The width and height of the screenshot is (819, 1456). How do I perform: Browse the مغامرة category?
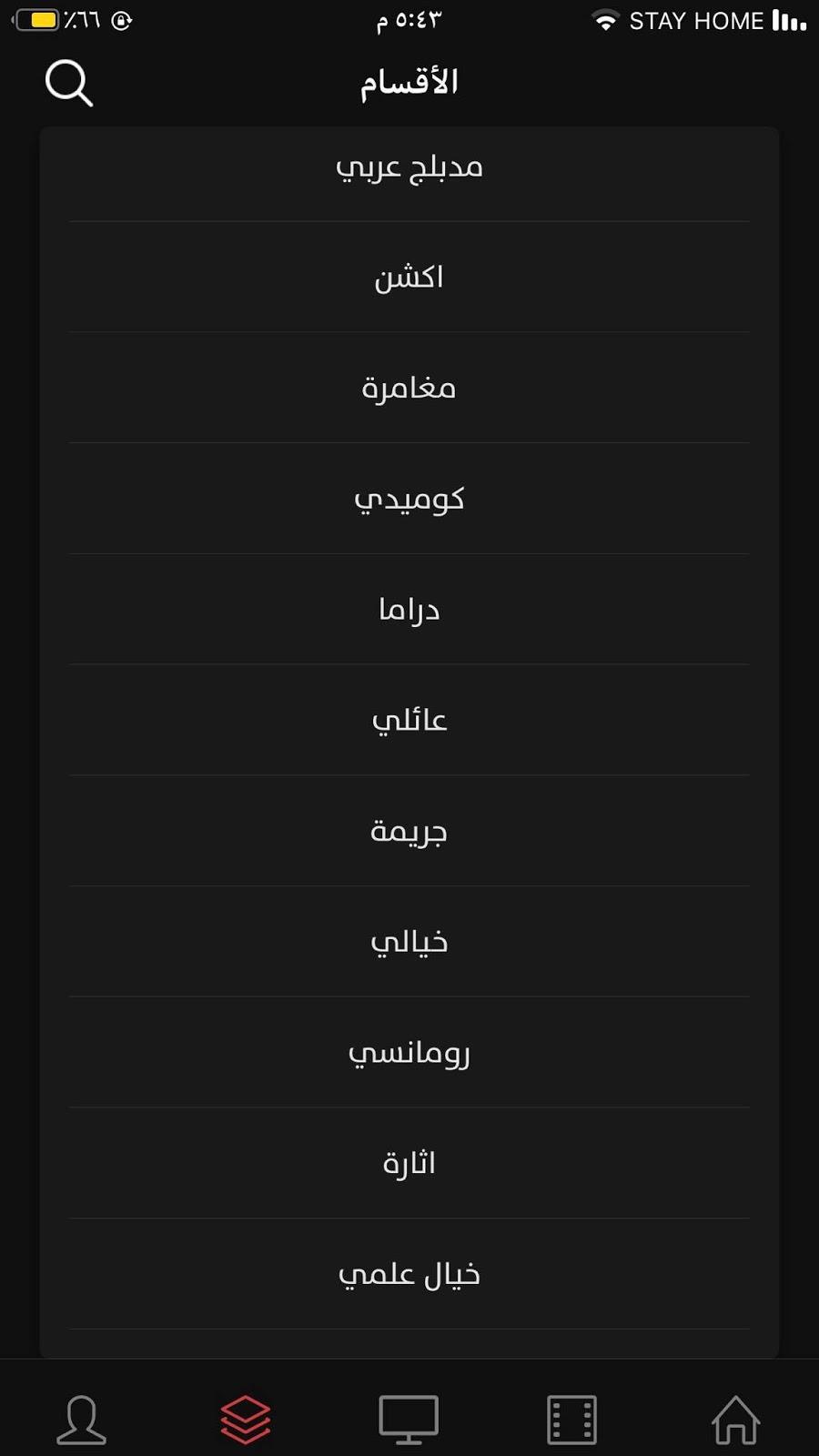point(409,389)
